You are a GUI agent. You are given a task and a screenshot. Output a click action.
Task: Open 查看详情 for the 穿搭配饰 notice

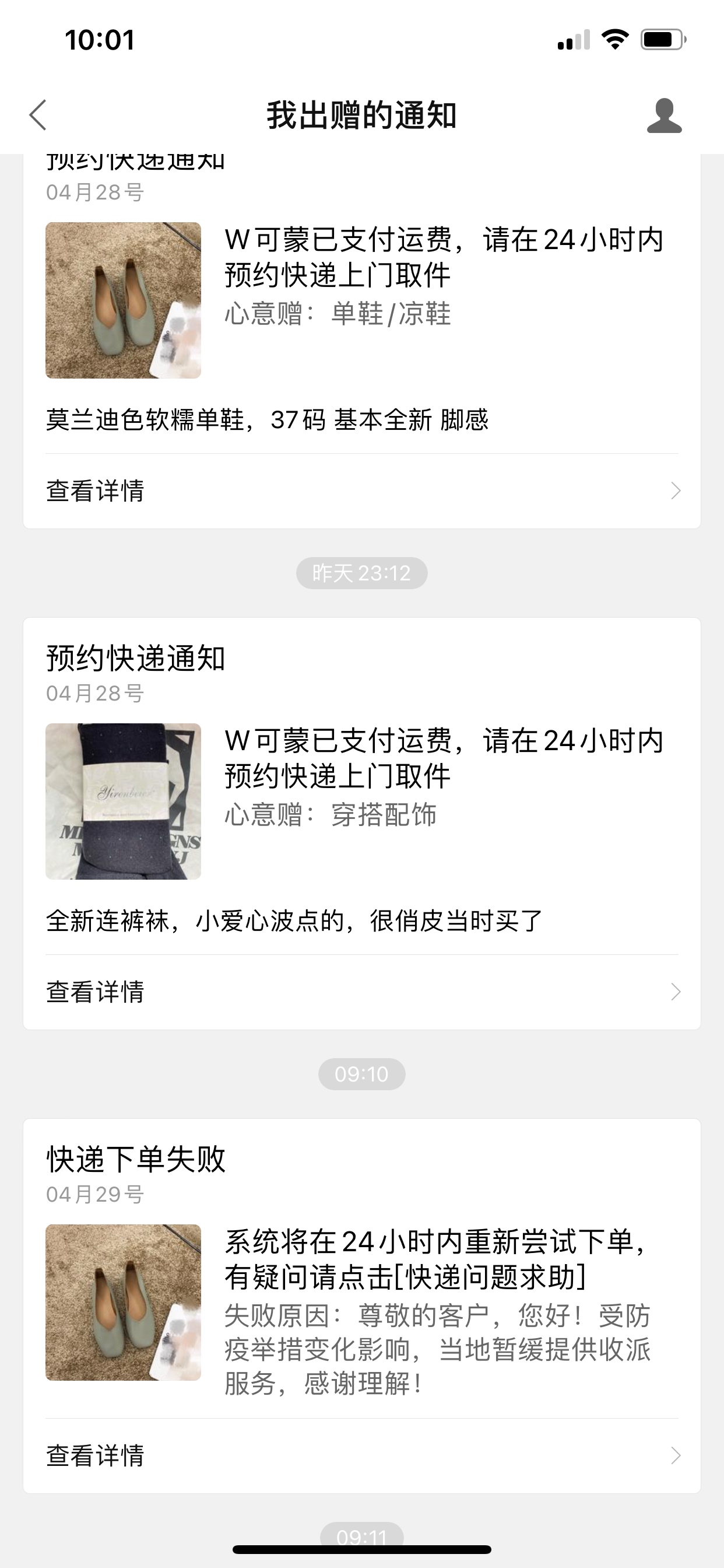point(361,992)
